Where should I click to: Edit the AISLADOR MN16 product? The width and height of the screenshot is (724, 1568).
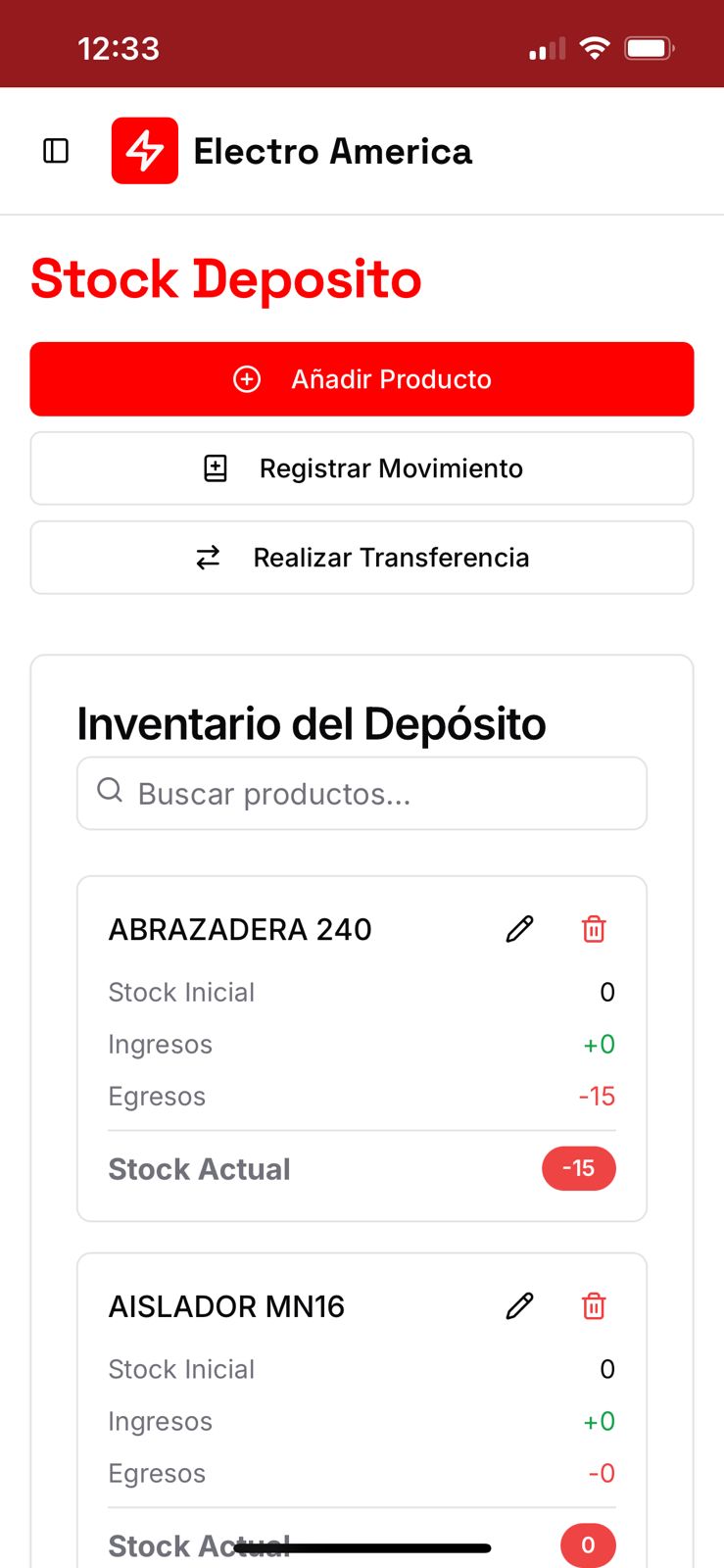point(518,1306)
